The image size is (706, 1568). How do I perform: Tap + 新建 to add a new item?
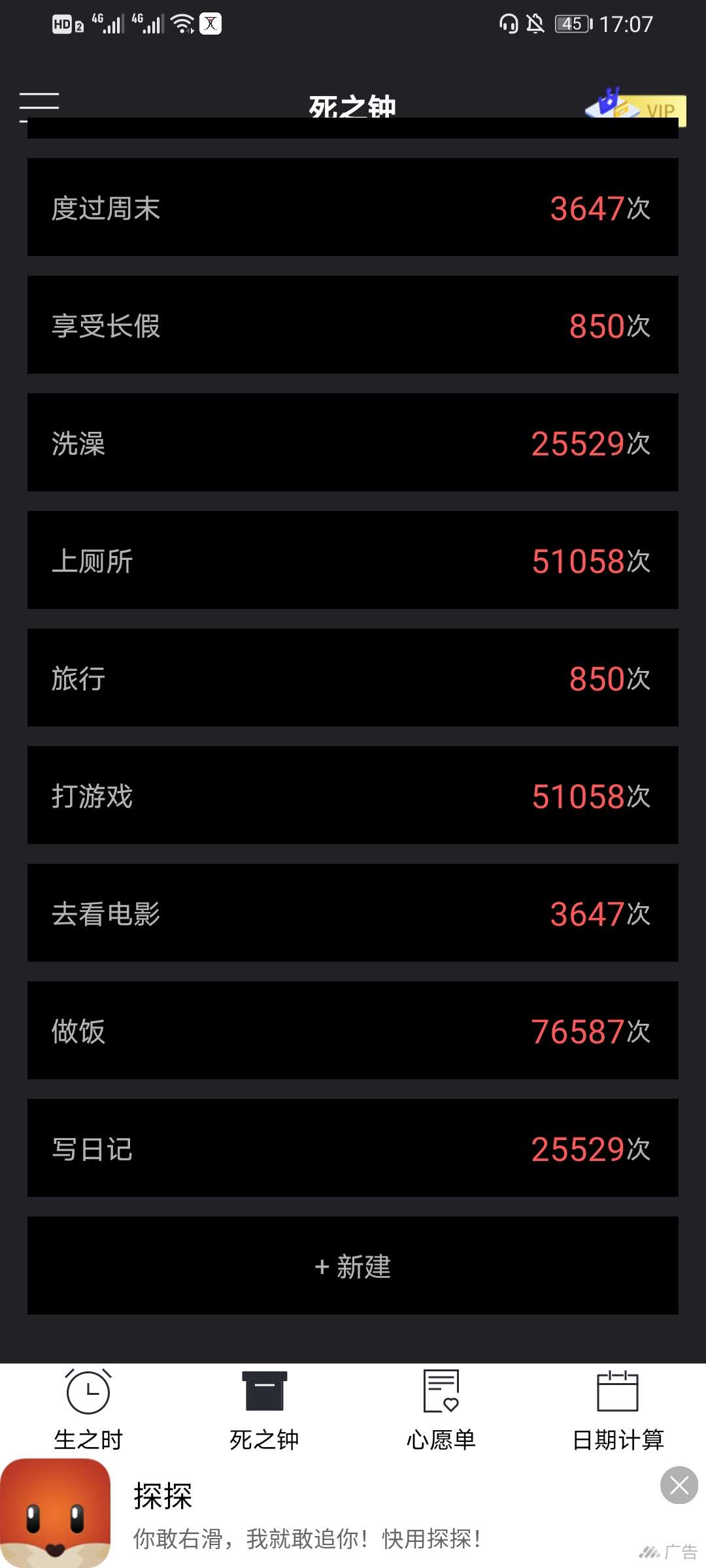click(353, 1266)
